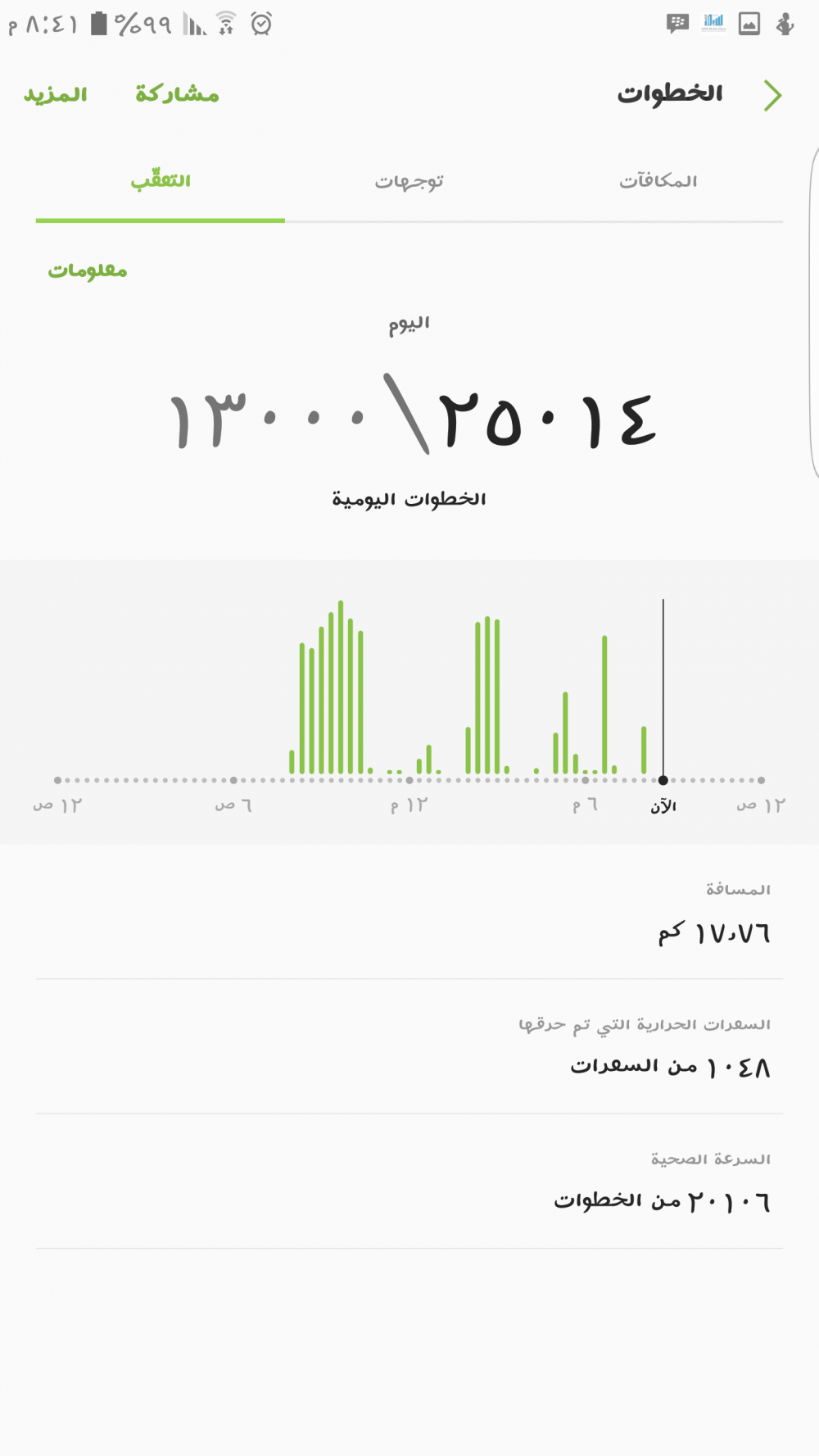Image resolution: width=819 pixels, height=1456 pixels.
Task: Tap مشاركة to share steps
Action: [177, 94]
